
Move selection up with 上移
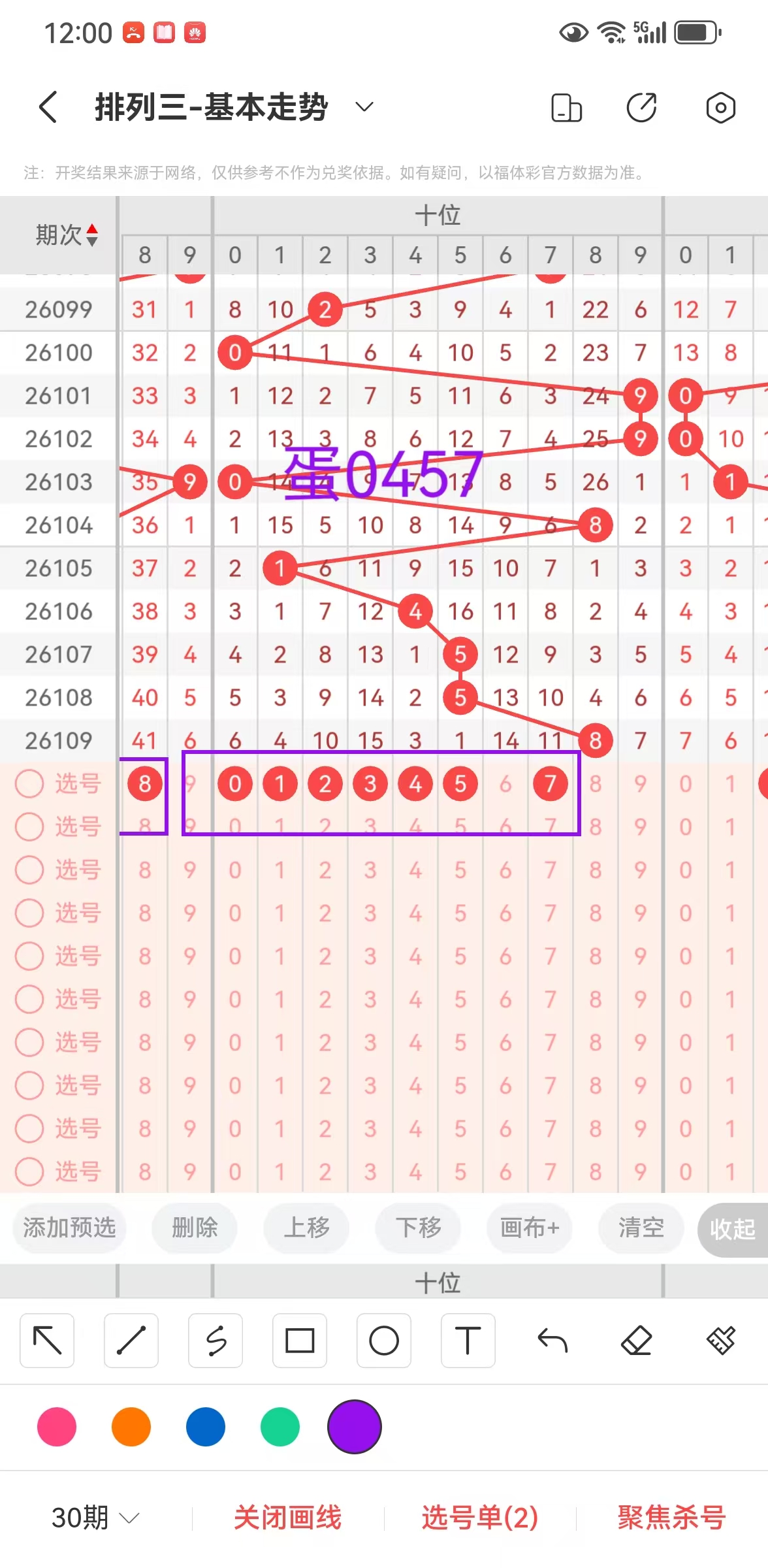pyautogui.click(x=306, y=1228)
